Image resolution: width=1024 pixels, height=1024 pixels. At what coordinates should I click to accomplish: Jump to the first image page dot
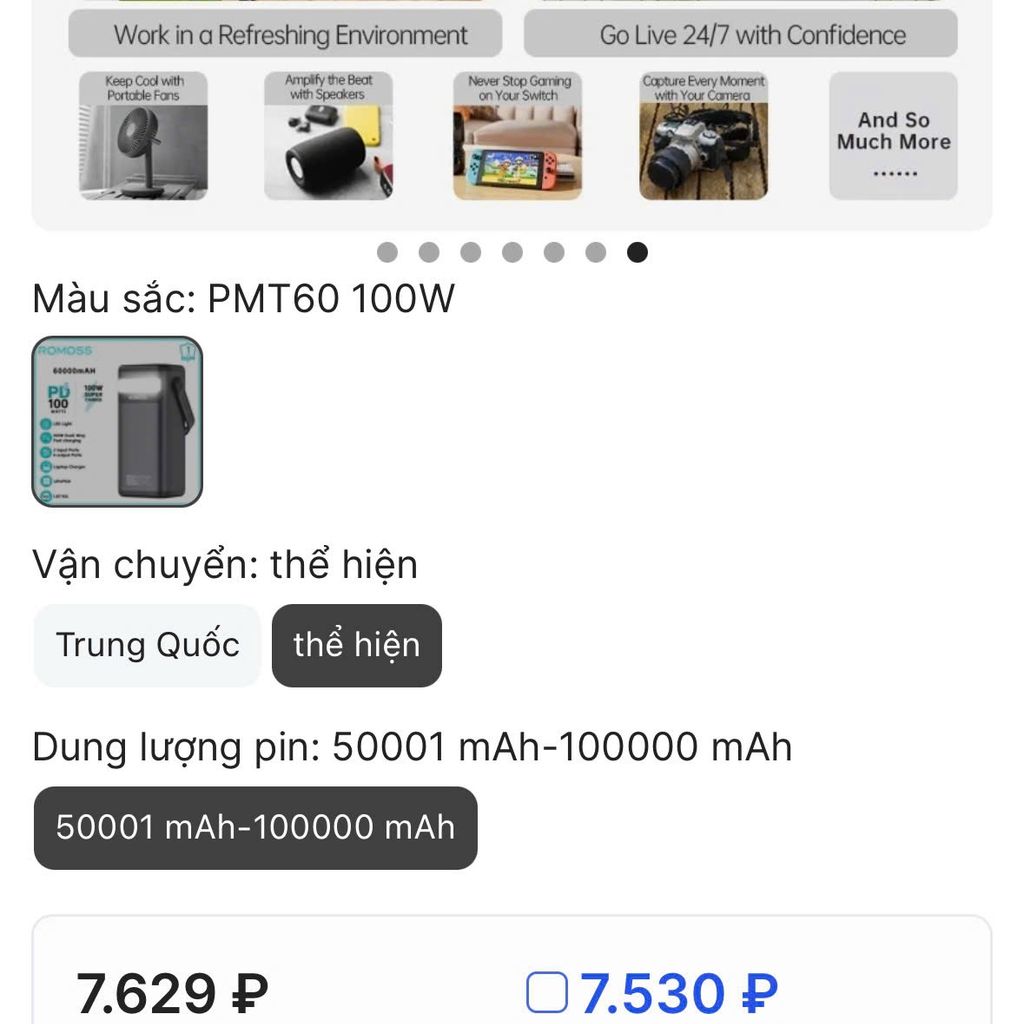tap(387, 253)
